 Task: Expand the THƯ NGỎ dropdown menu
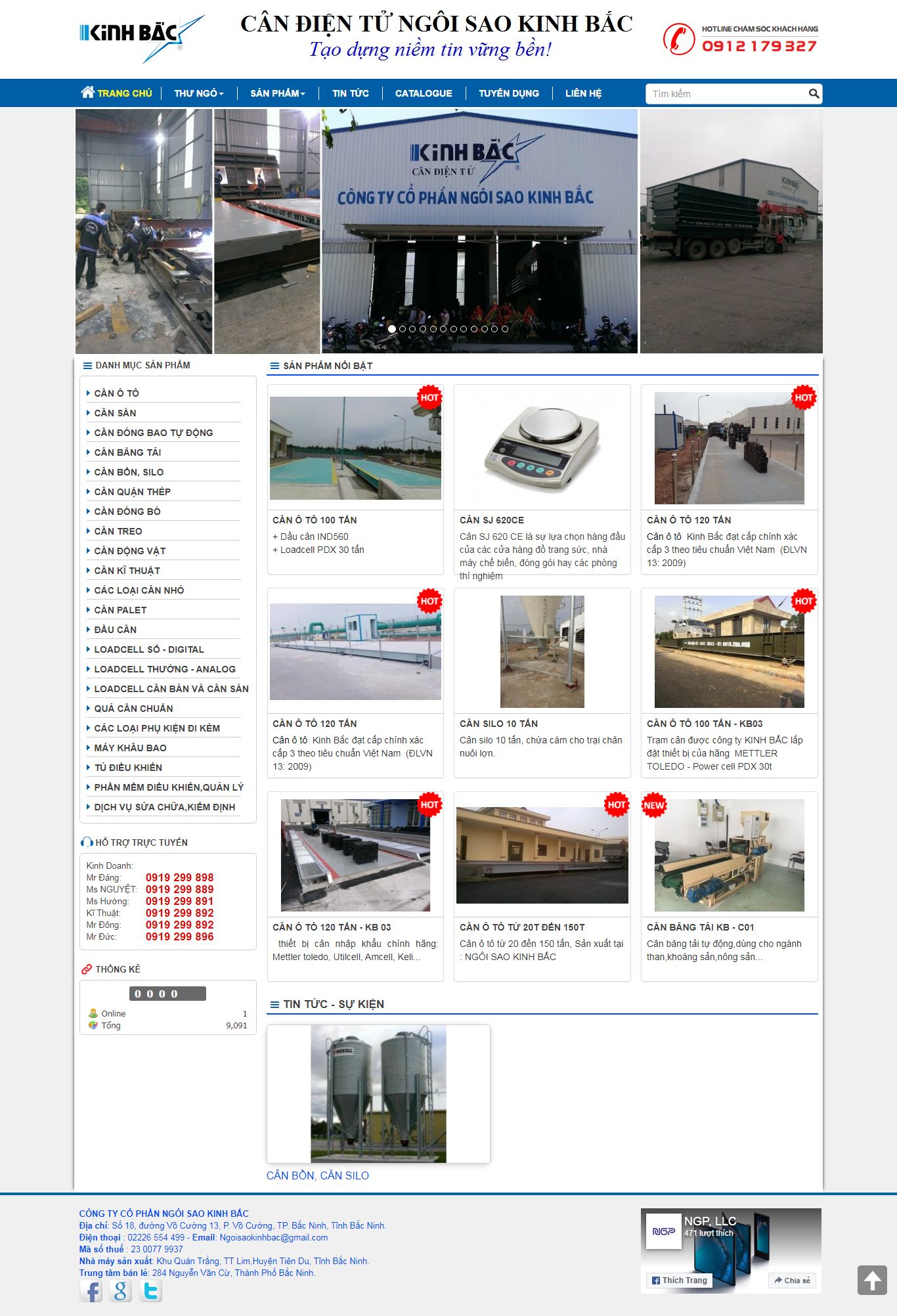pos(198,93)
